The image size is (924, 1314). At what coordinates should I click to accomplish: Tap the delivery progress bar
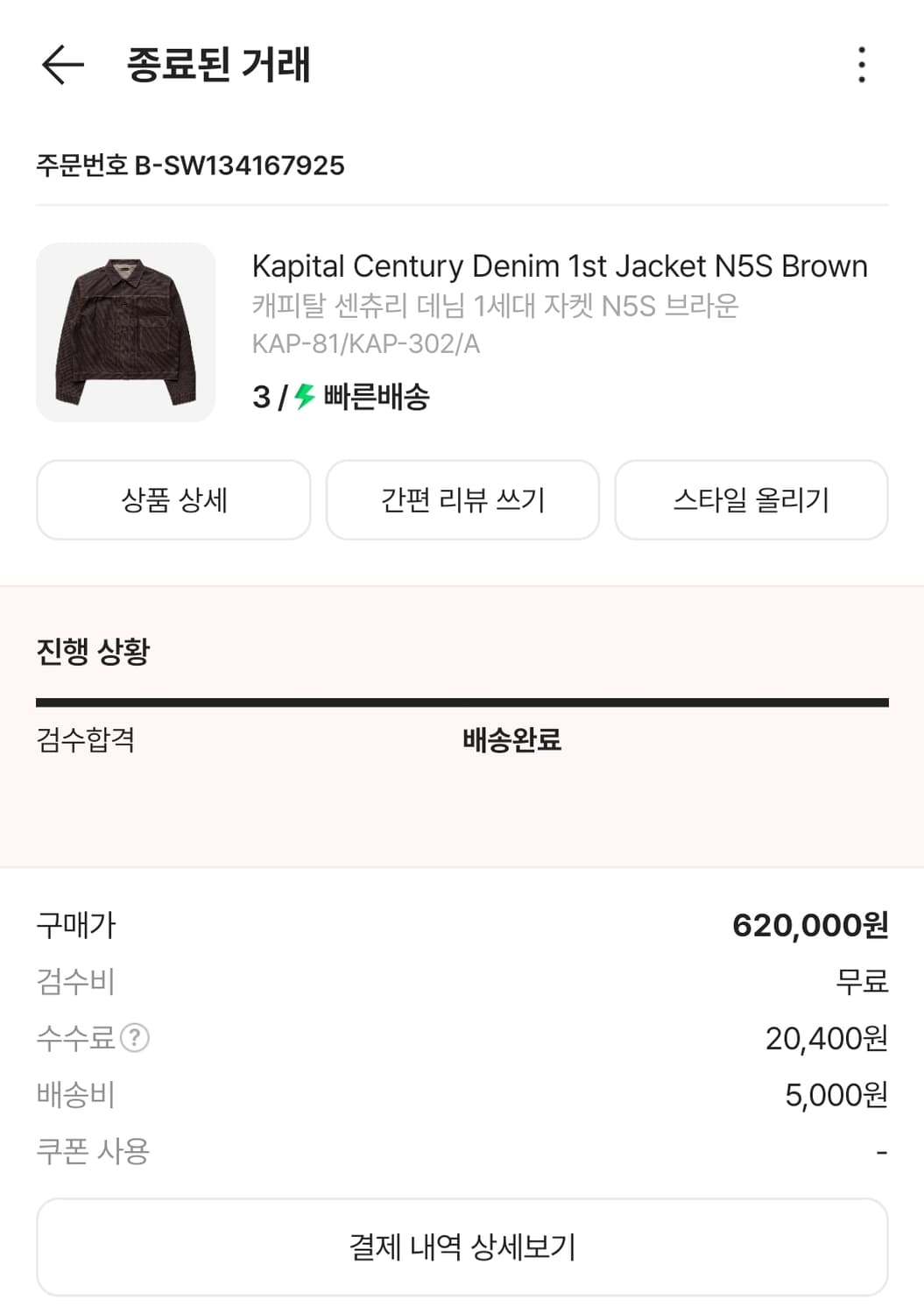(462, 699)
